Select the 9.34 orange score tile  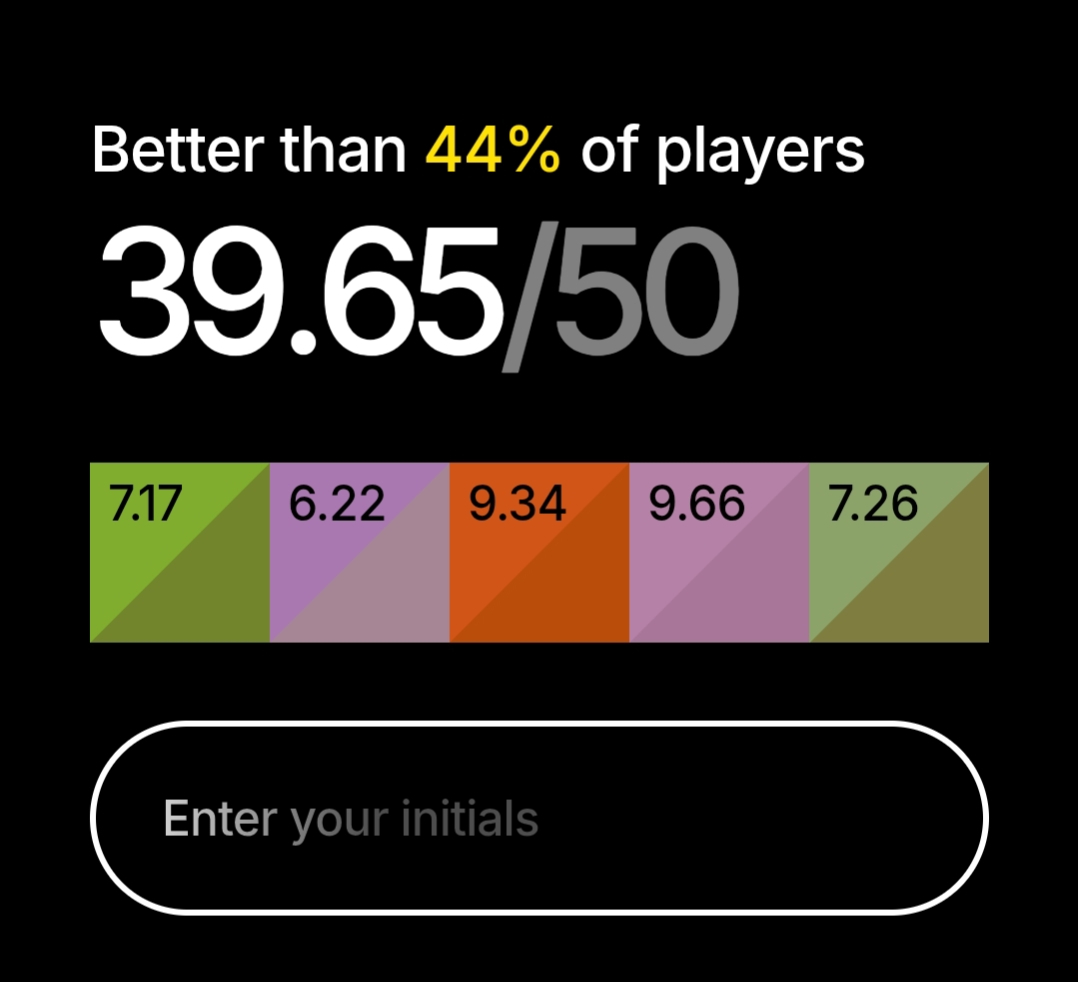[x=540, y=552]
